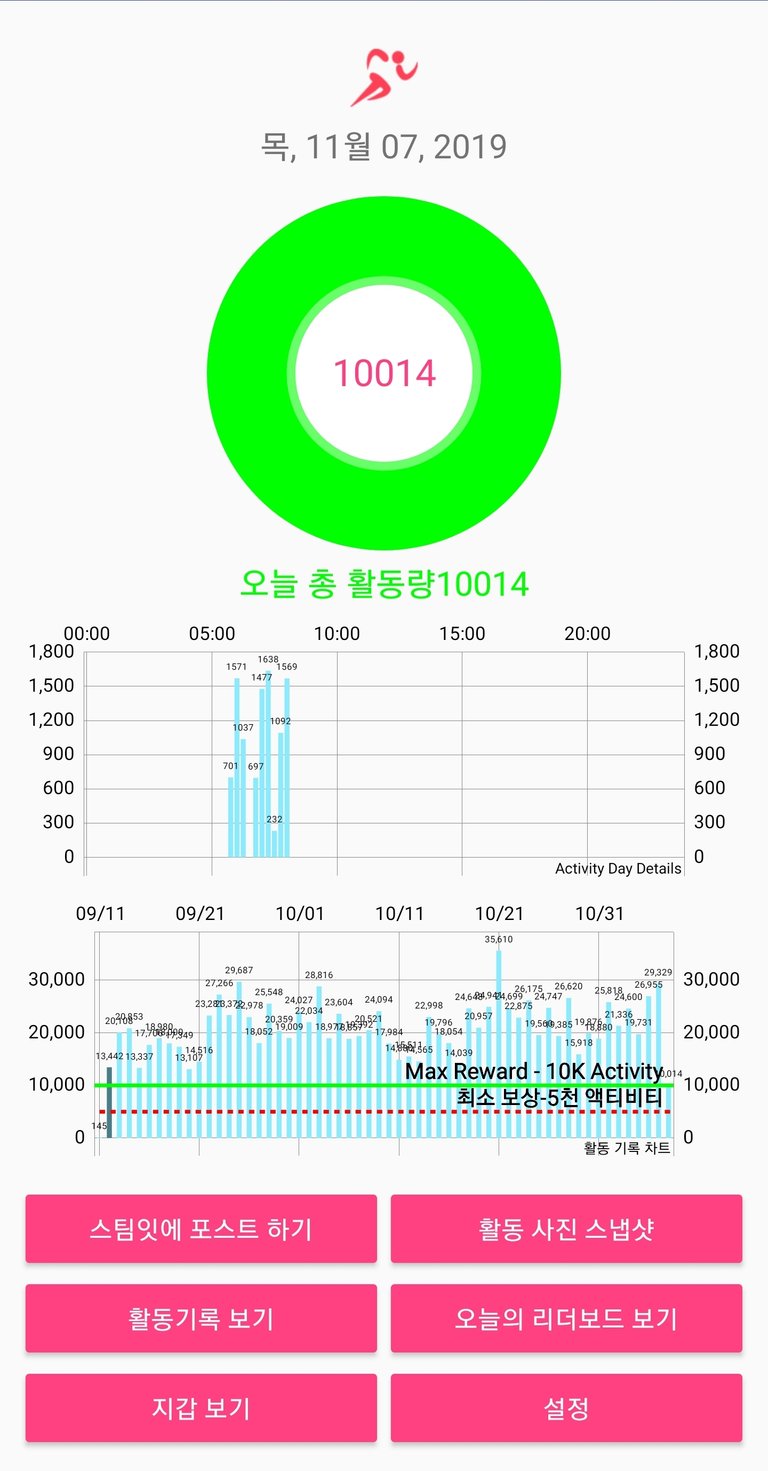View 오늘의 리더보드 보기

(x=566, y=1318)
